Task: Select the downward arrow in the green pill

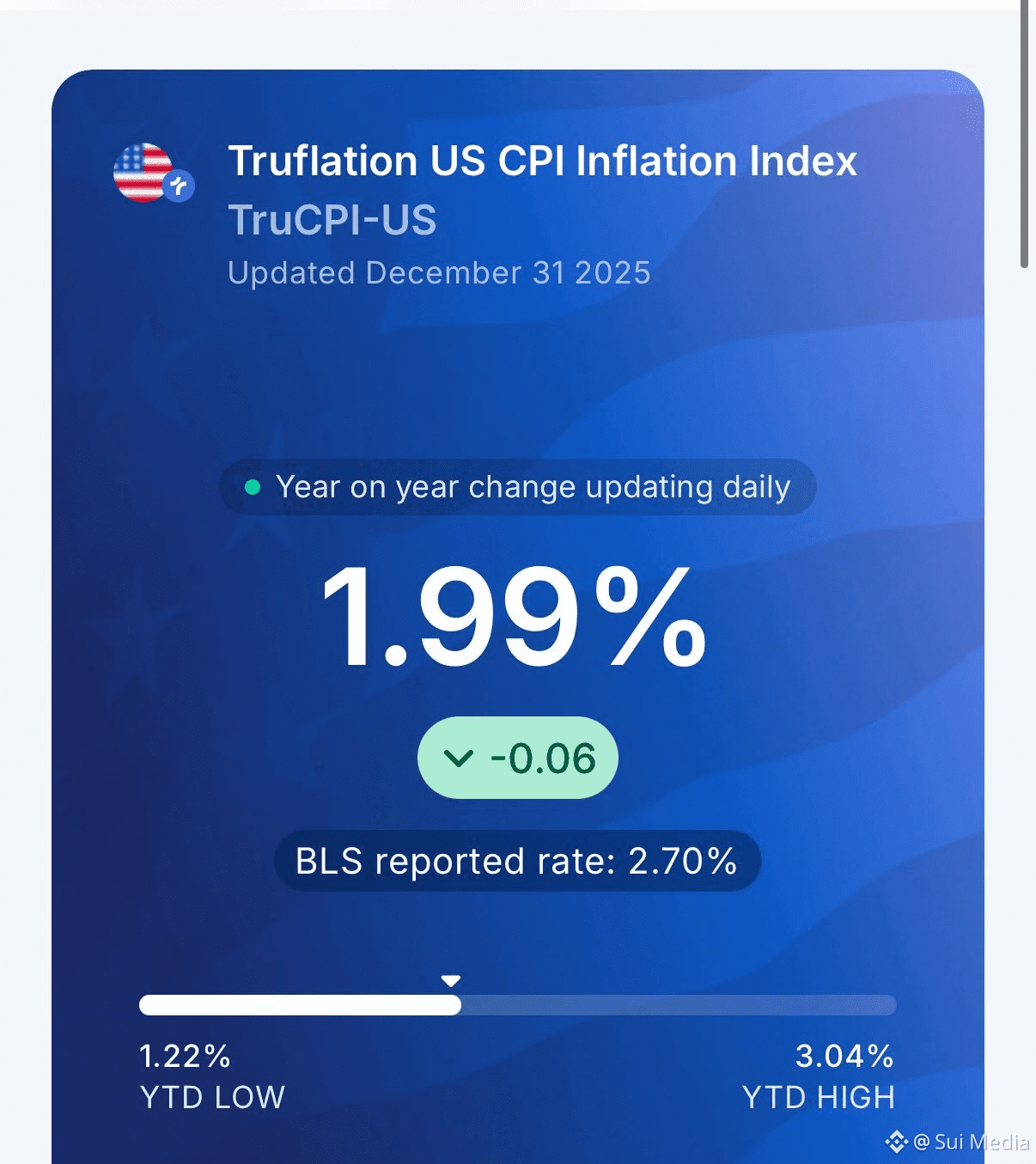Action: (460, 758)
